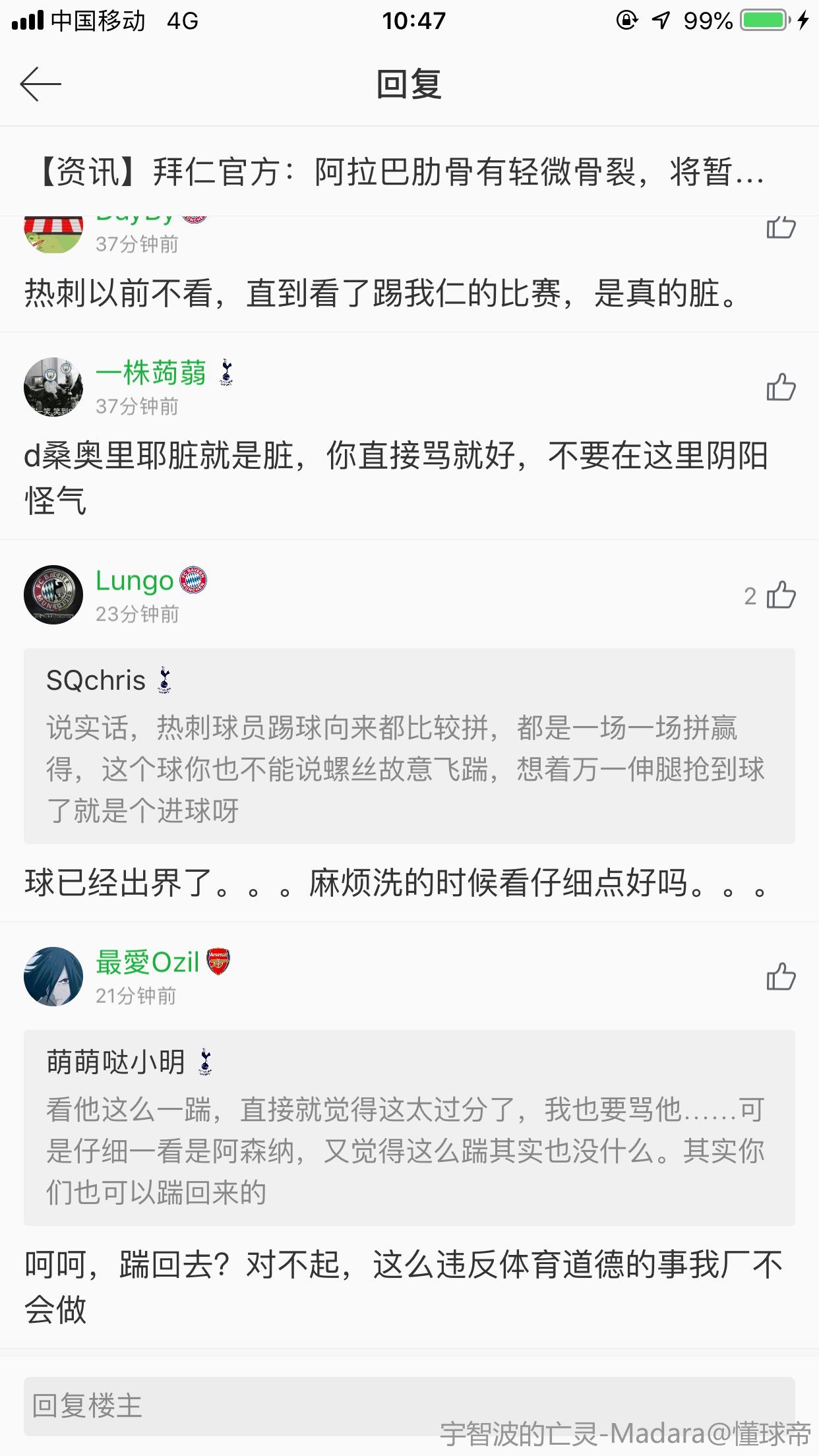Image resolution: width=819 pixels, height=1456 pixels.
Task: Like the comment about 热刺以前不看
Action: 781,228
